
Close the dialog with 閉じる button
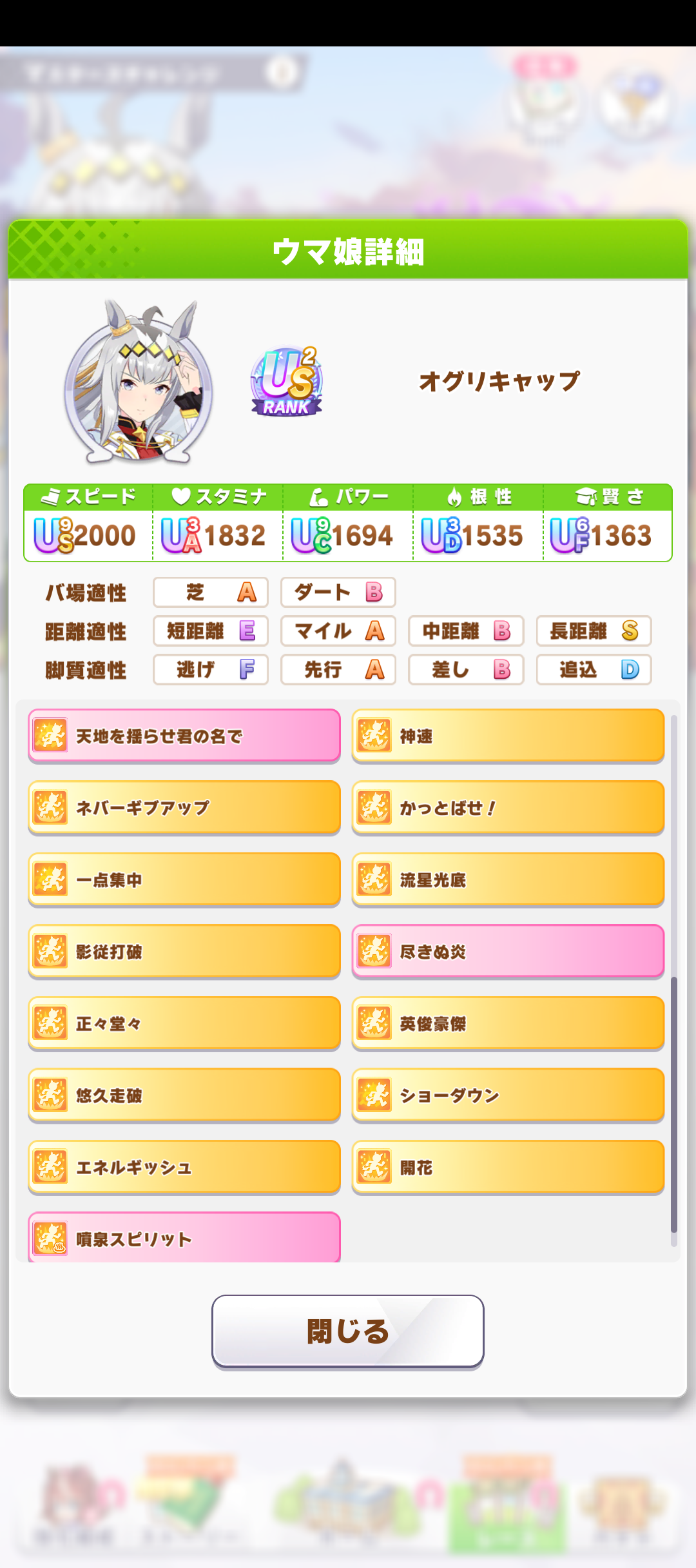348,1331
